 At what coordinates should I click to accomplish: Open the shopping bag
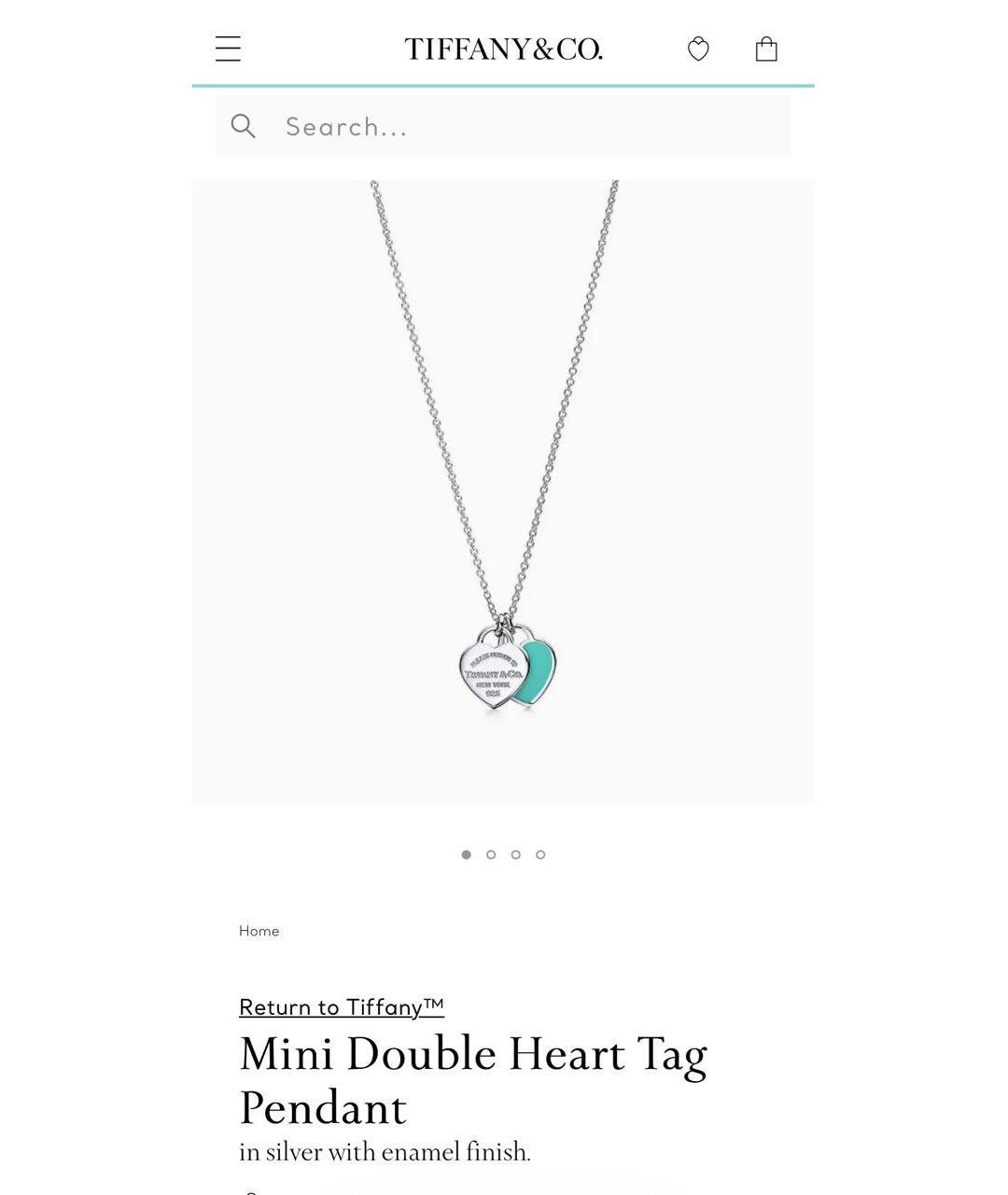pos(766,49)
